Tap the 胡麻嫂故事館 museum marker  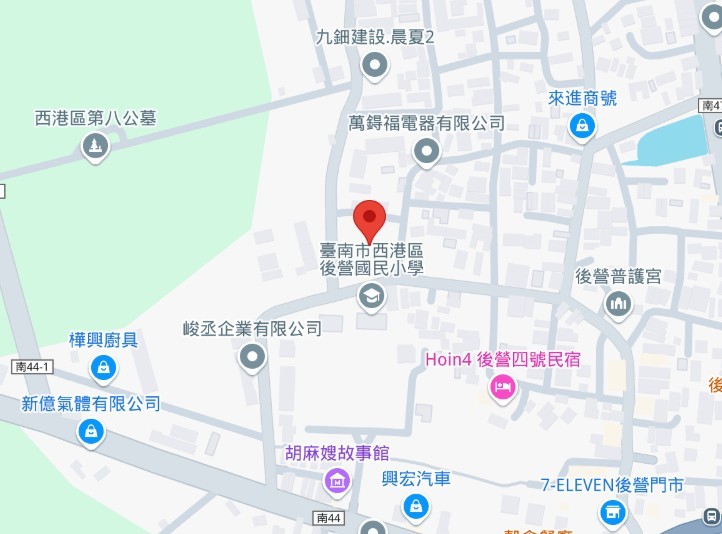338,482
